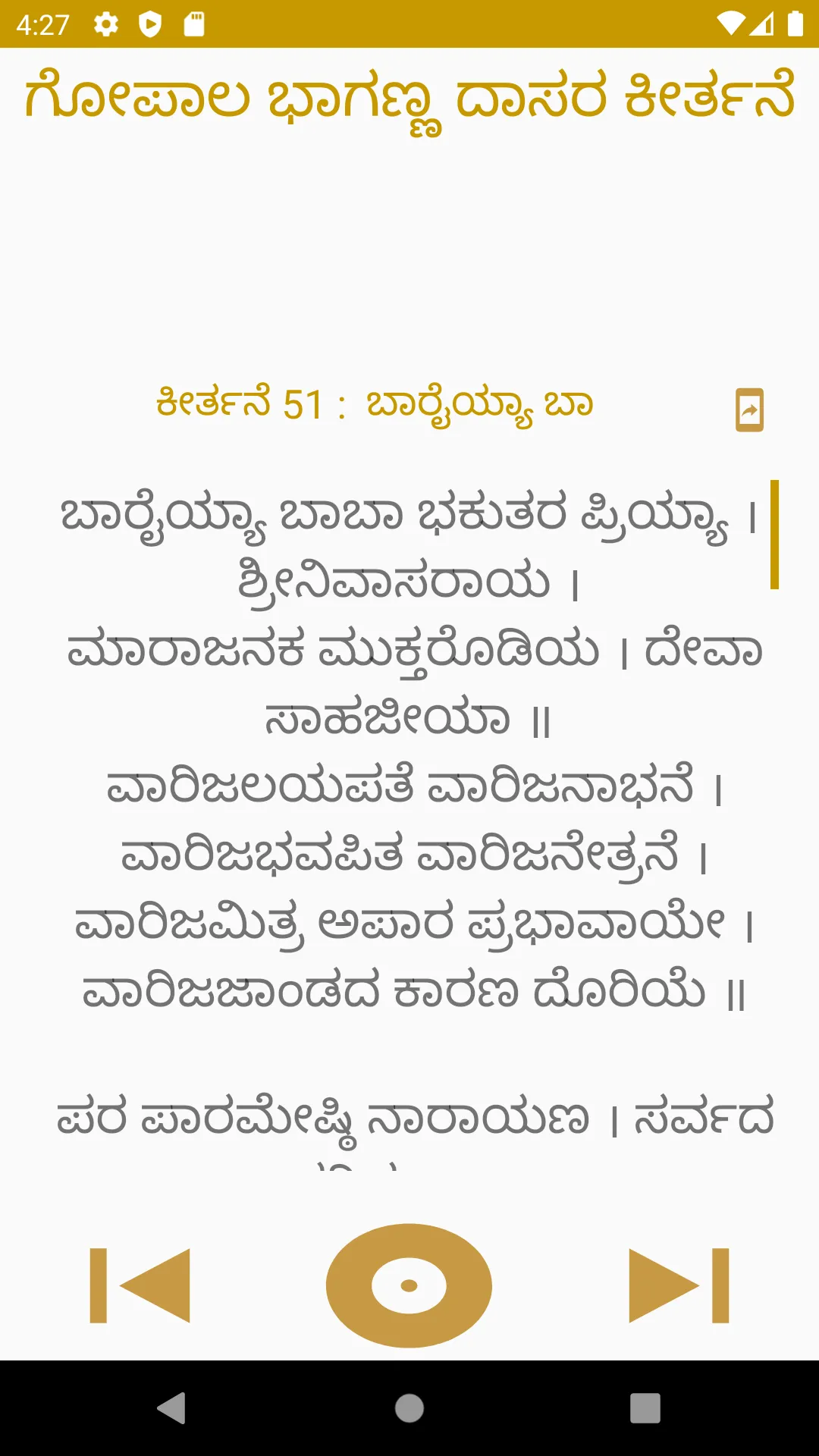Play the kirtane audio using center disc button
Screen dimensions: 819x1456
click(409, 1284)
